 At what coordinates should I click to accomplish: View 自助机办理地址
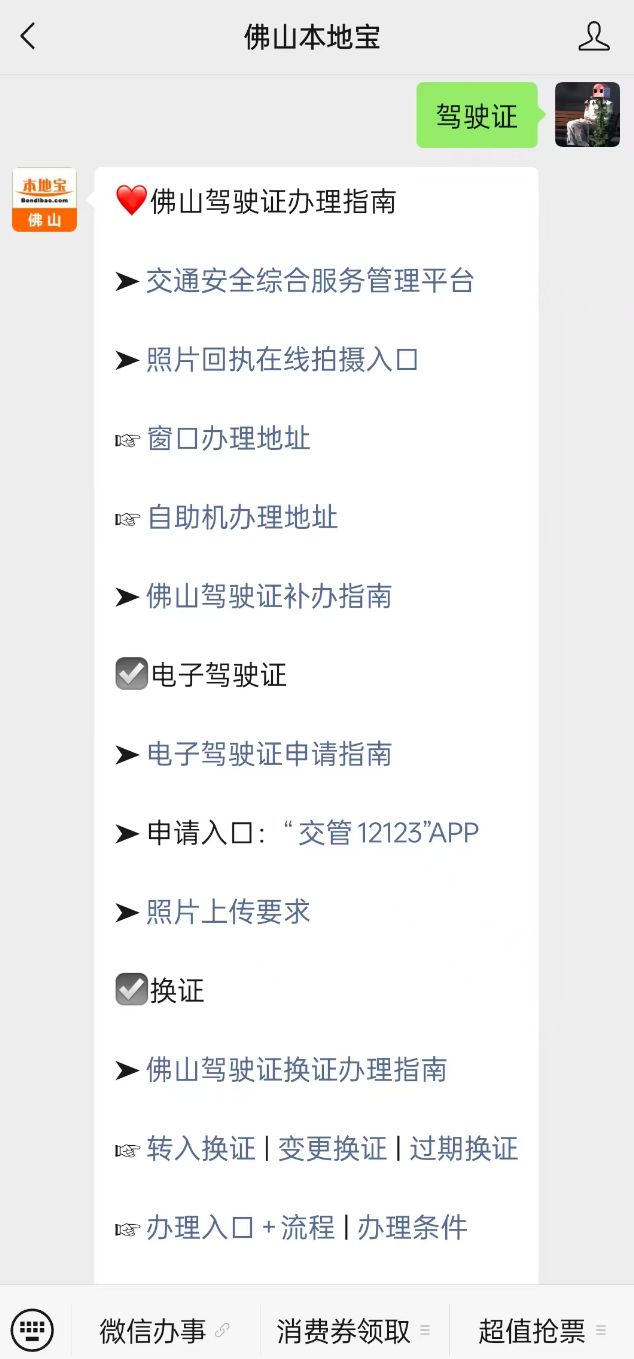coord(243,518)
